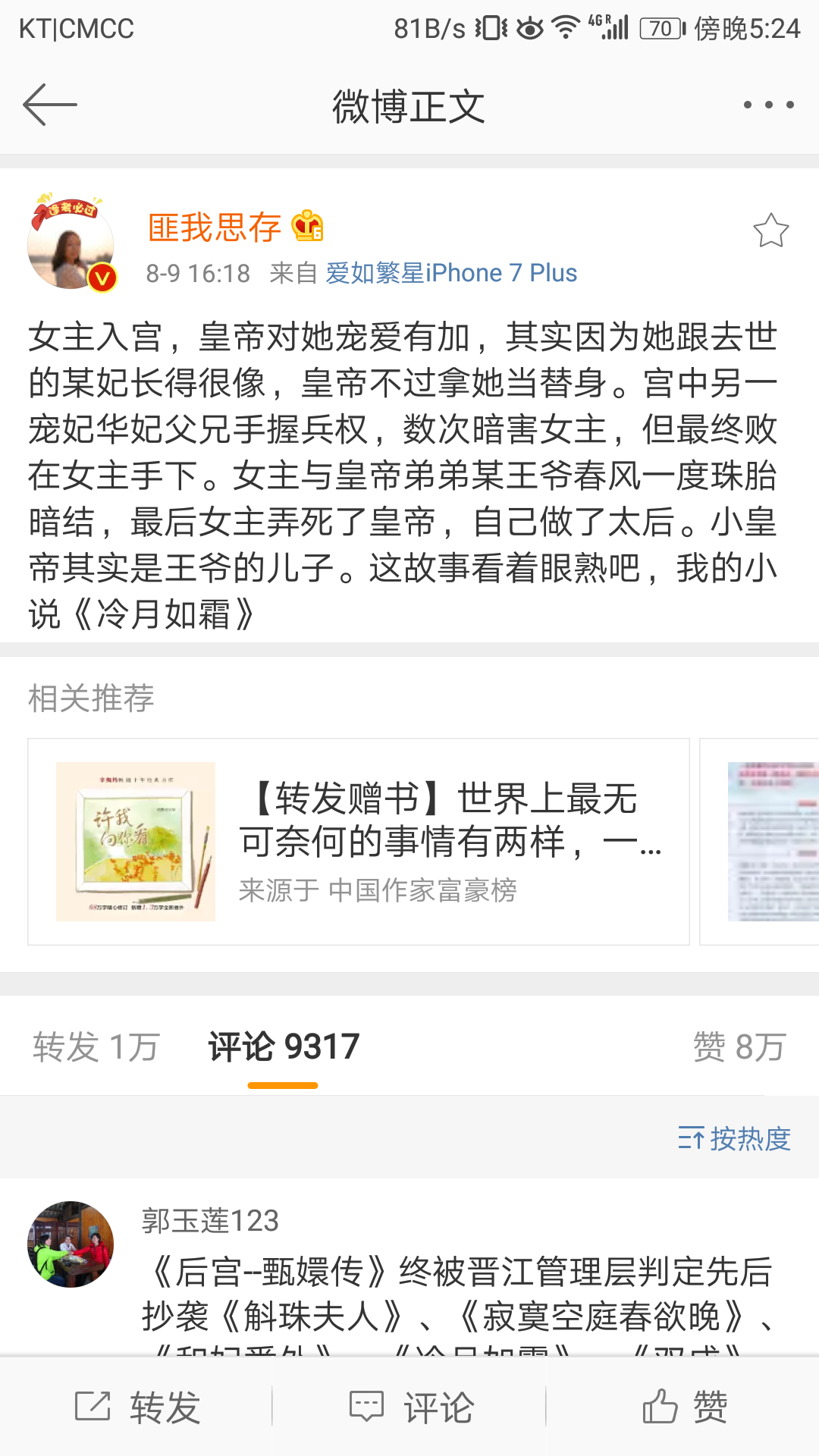
Task: Go back using the arrow icon
Action: [x=50, y=105]
